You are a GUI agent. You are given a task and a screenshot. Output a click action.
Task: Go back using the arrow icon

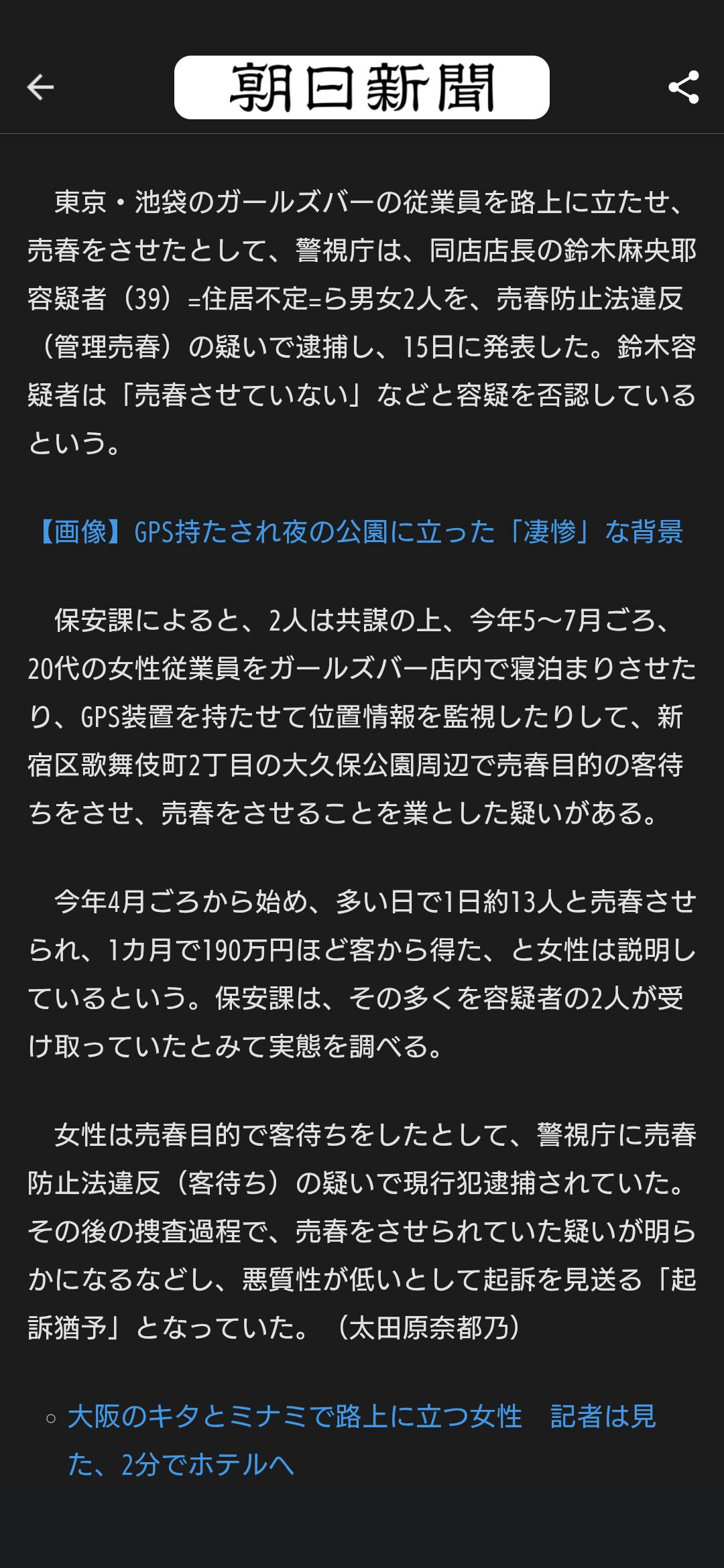click(40, 87)
